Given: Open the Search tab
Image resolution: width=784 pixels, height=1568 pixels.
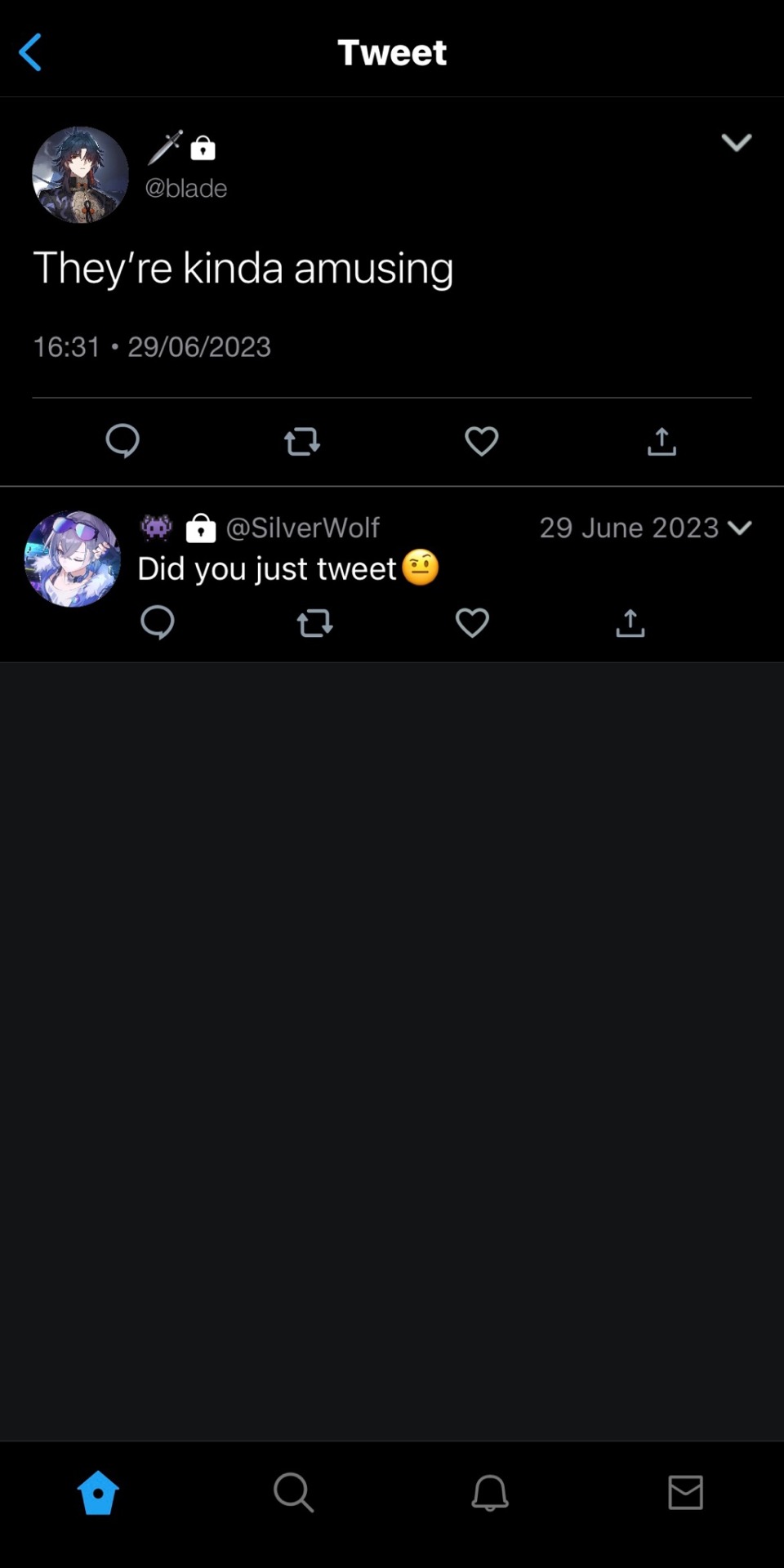Looking at the screenshot, I should coord(293,1492).
